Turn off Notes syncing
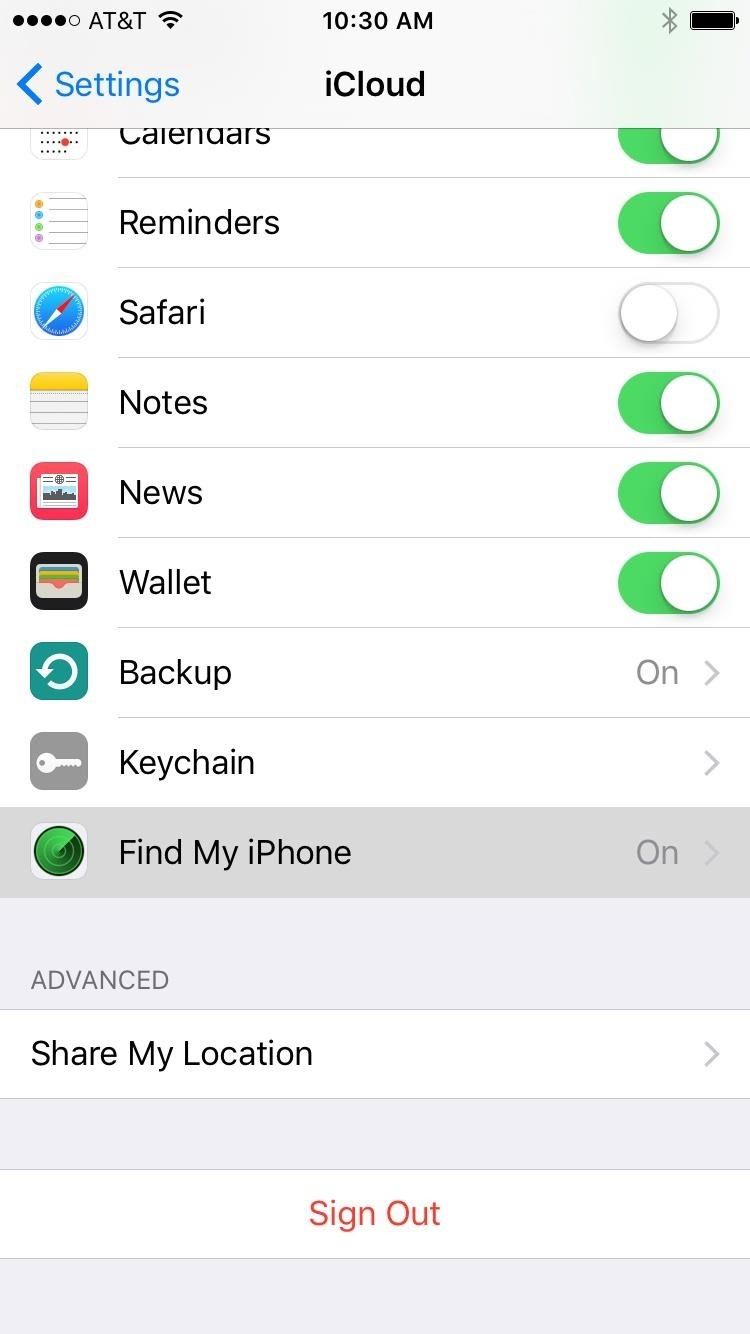 (x=667, y=402)
